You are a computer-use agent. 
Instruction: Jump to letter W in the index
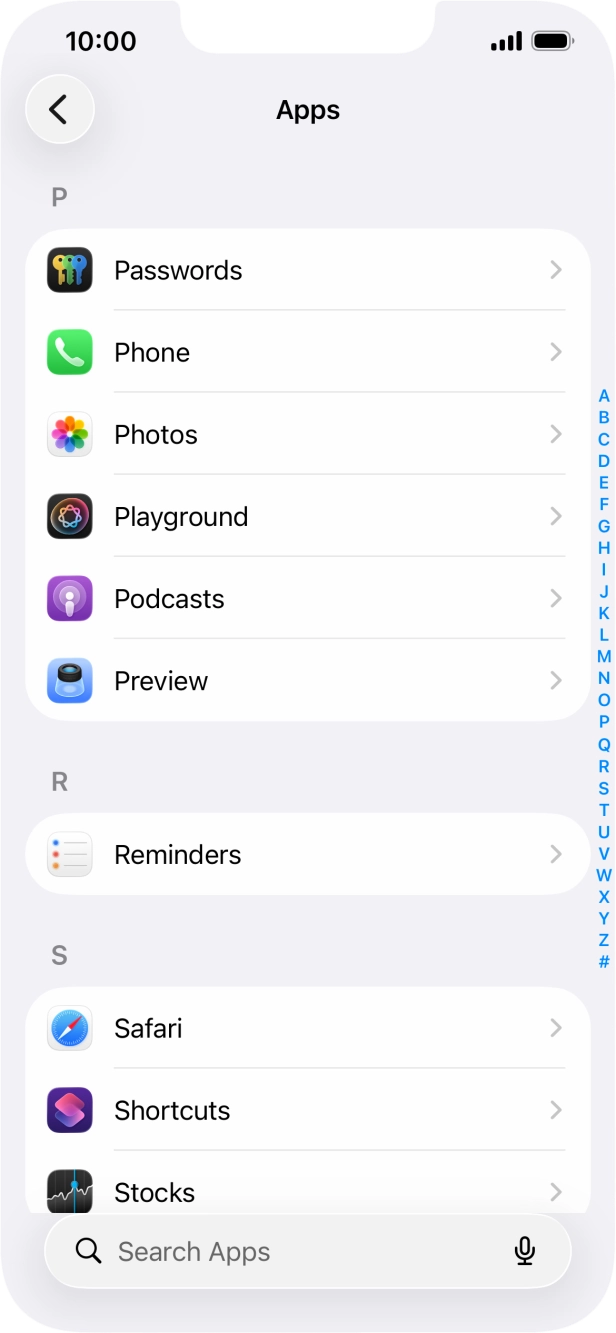(x=604, y=874)
